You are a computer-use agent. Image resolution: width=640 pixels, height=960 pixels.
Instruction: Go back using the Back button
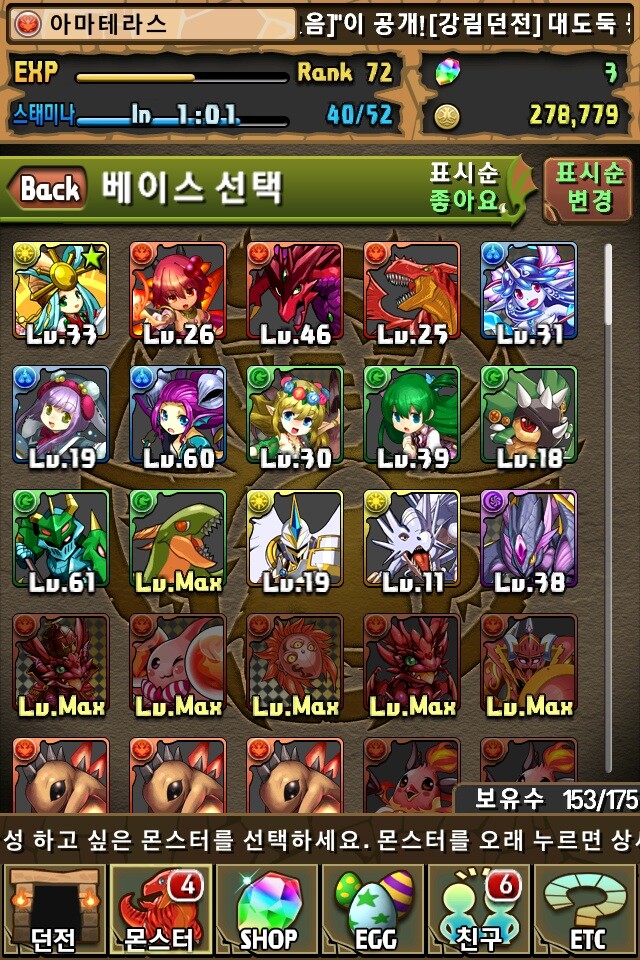pos(48,188)
